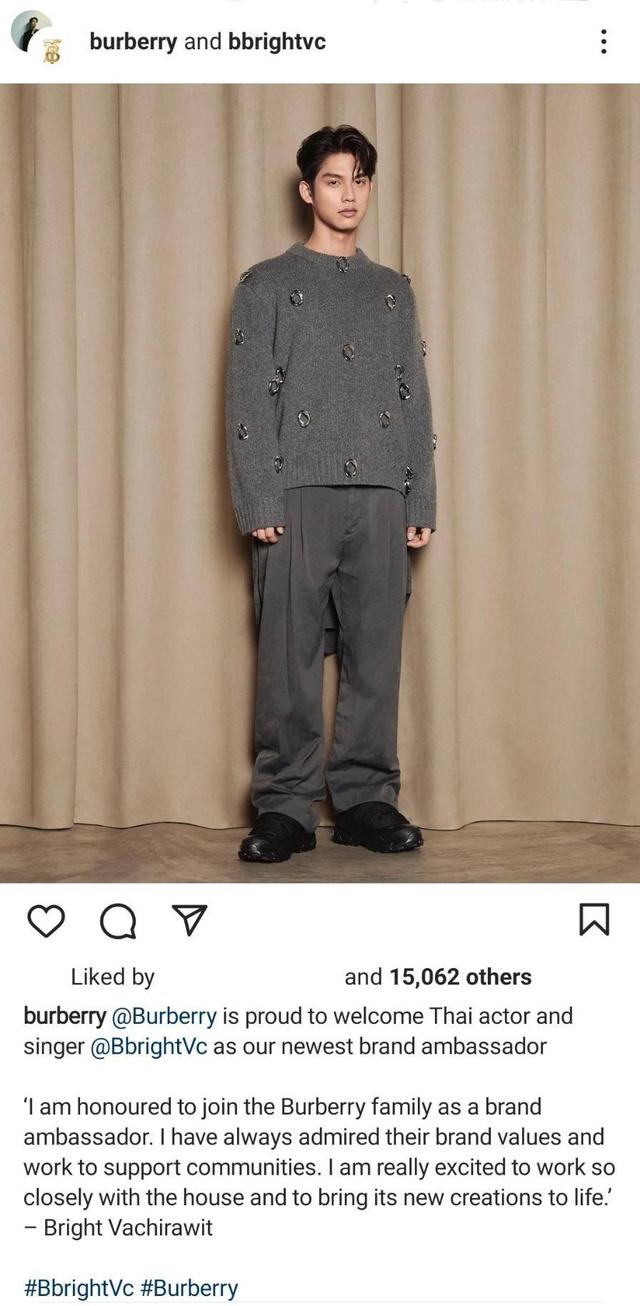Open the #BbrightVc hashtag

coord(78,1288)
